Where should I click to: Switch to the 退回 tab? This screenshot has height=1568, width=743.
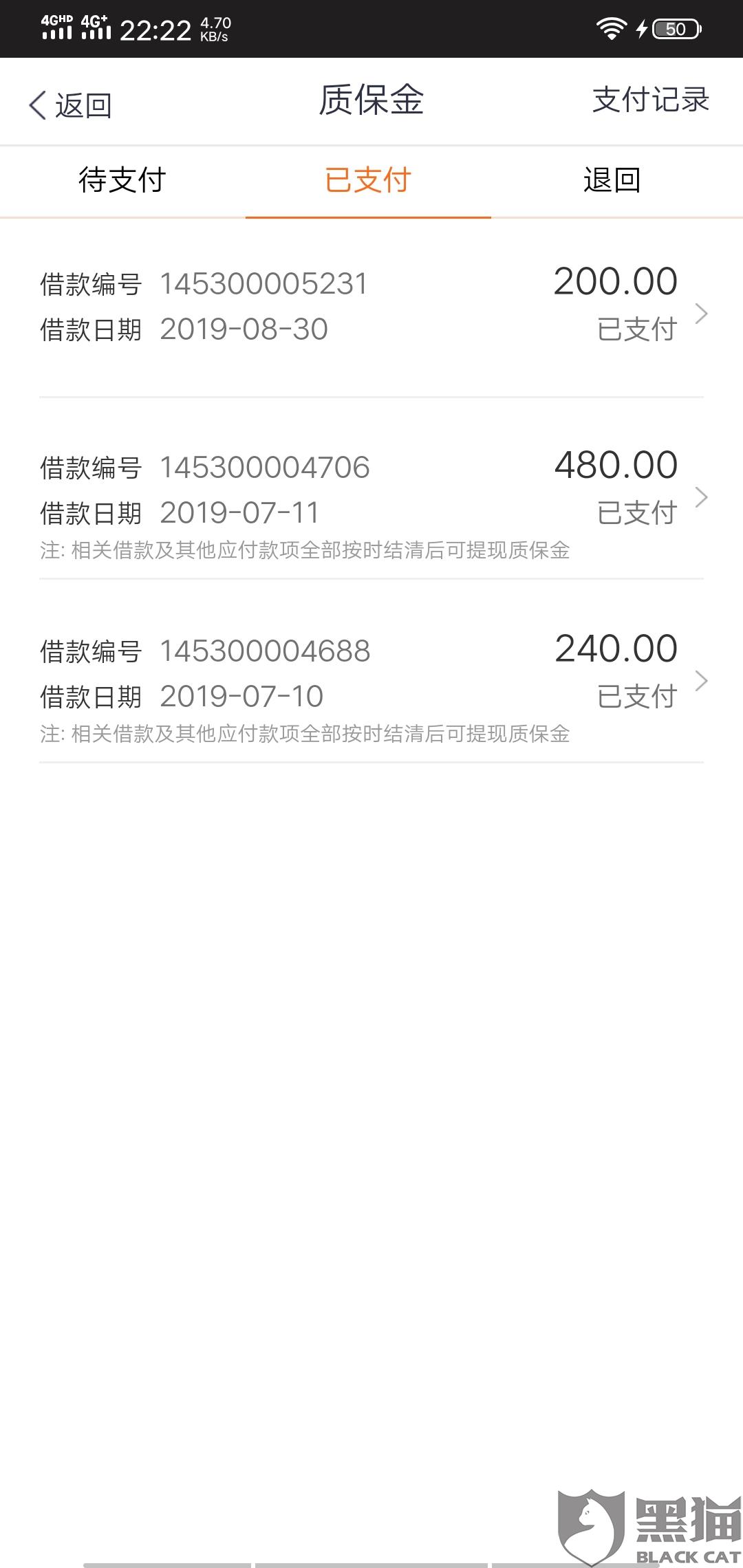612,180
